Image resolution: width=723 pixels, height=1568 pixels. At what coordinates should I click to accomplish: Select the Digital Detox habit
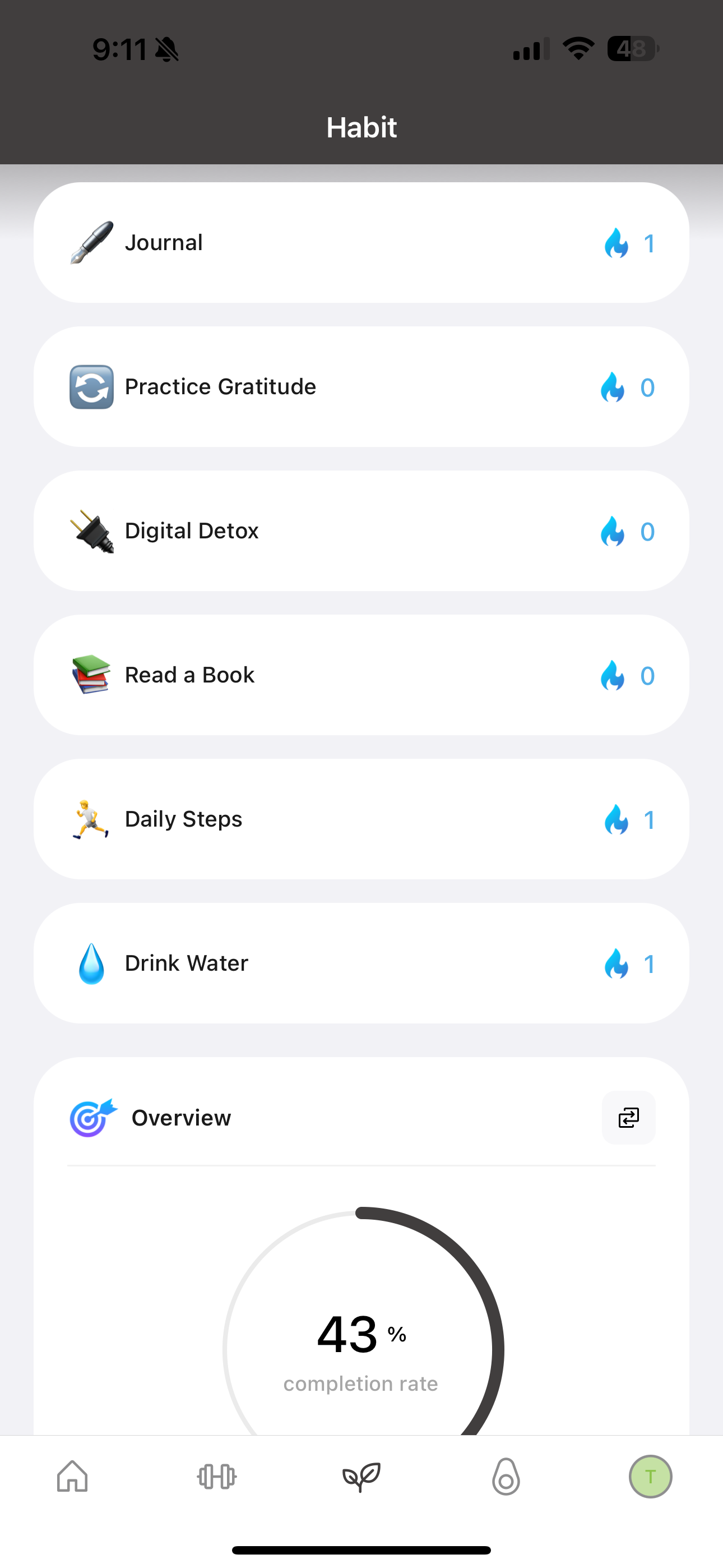tap(360, 531)
